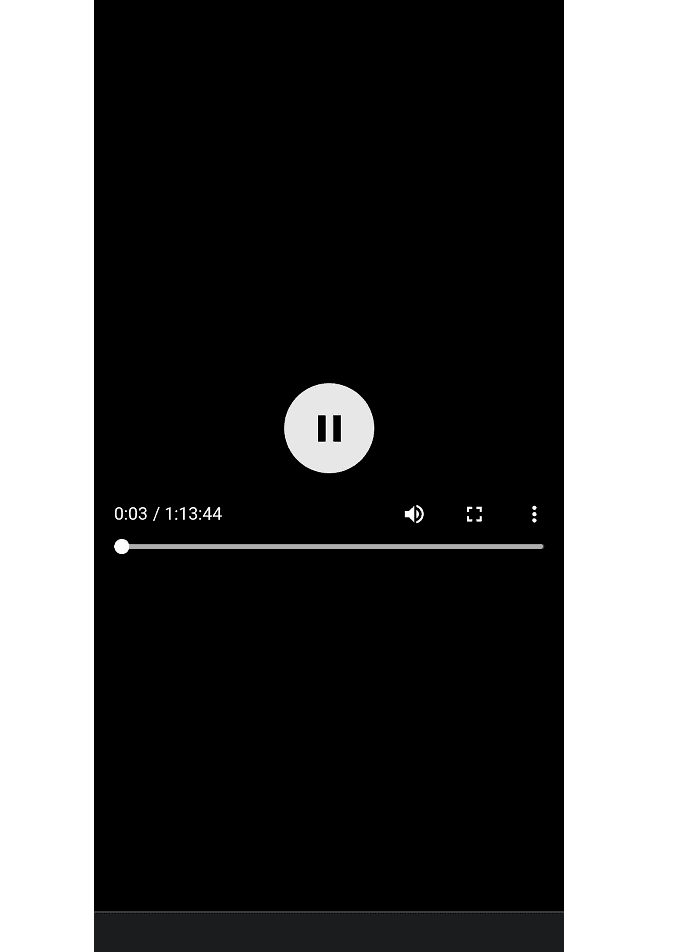Tap the video progress bar midpoint
Screen dimensions: 680x952
coord(332,546)
